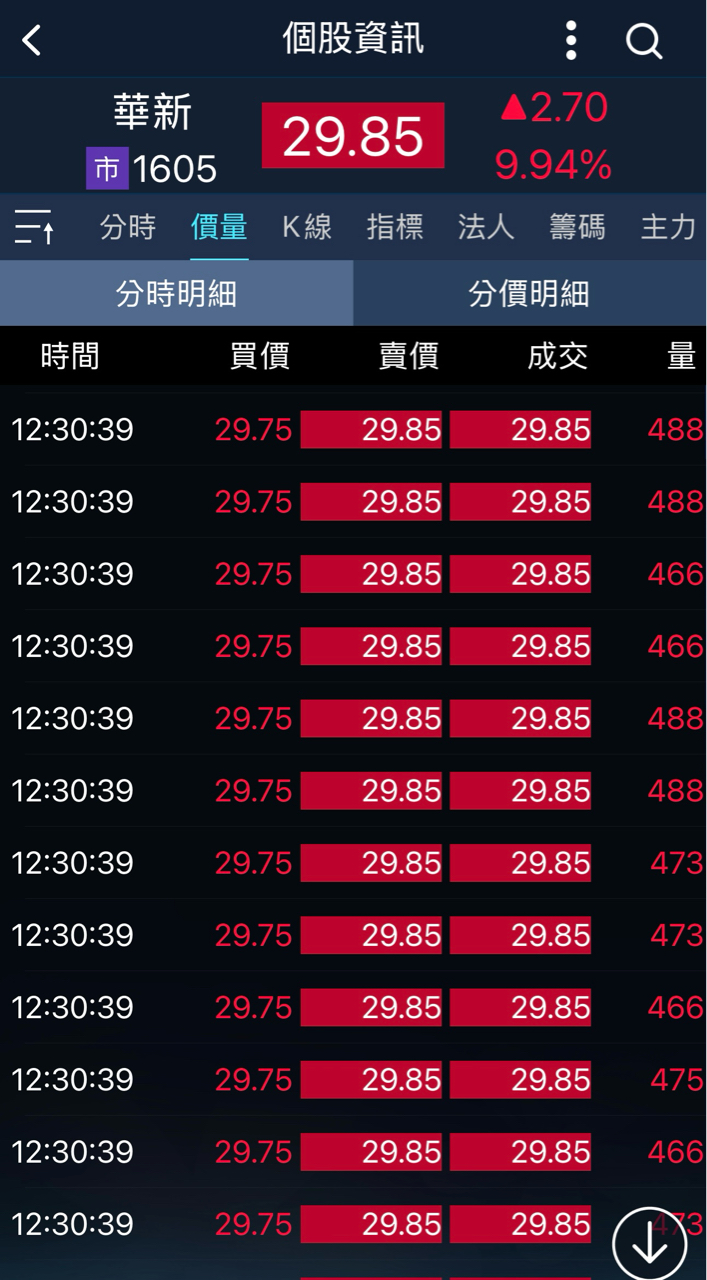Tap the circular down-arrow button
The image size is (707, 1280).
pos(650,1244)
